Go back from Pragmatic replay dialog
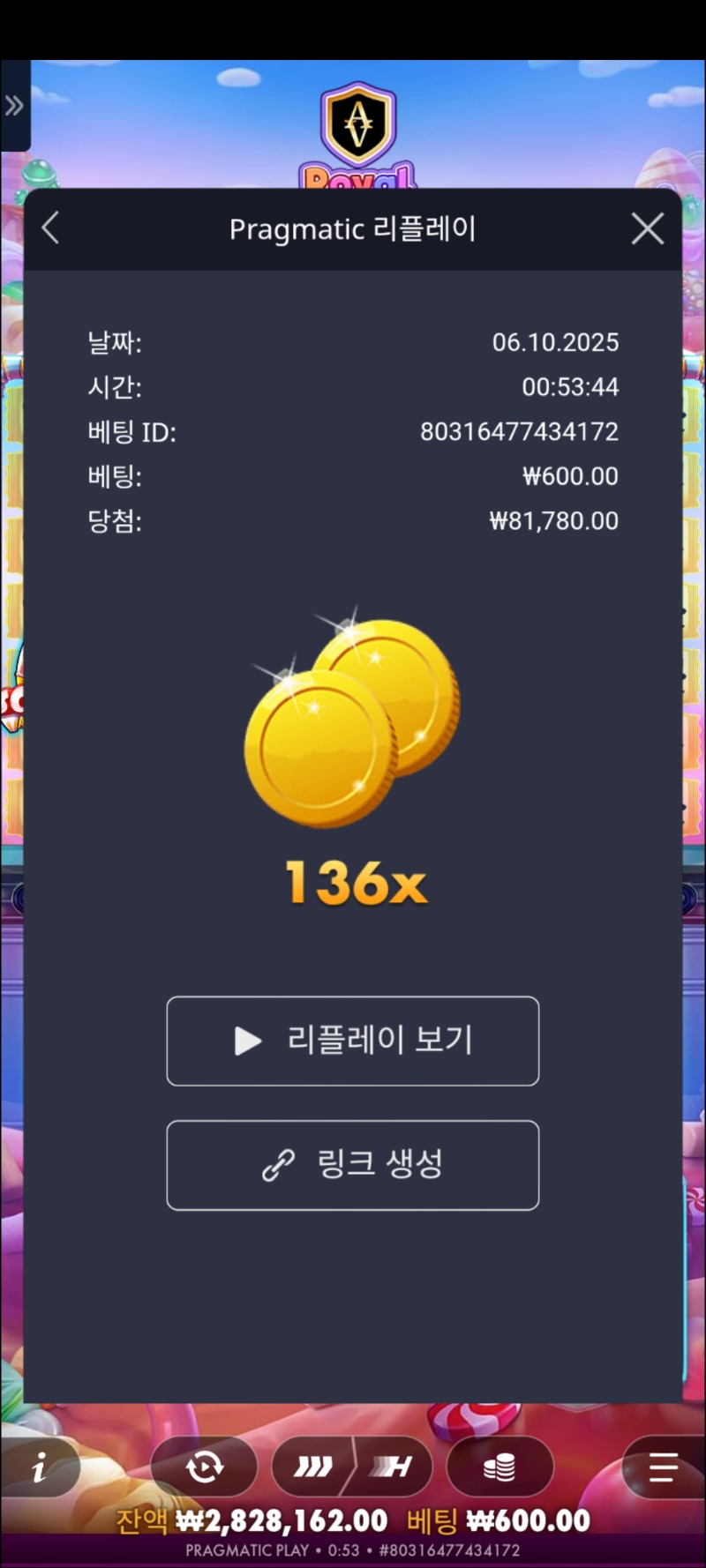 pyautogui.click(x=51, y=228)
